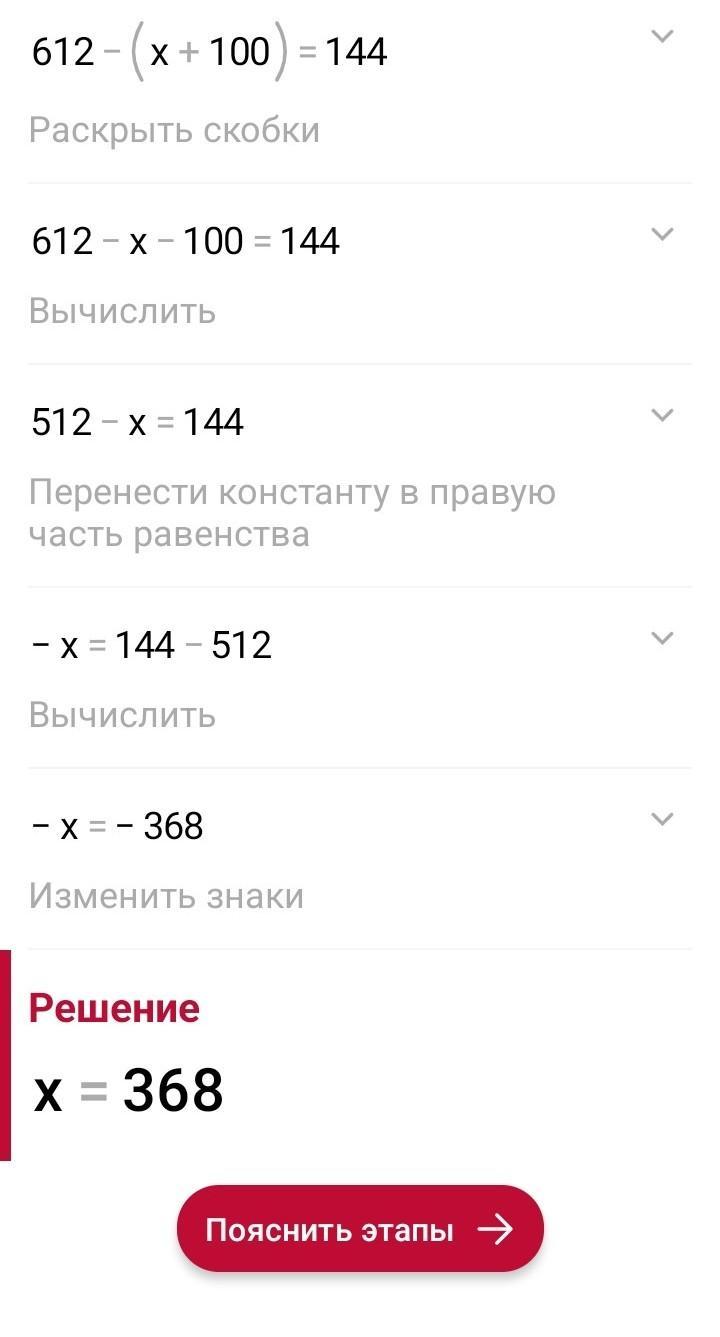Viewport: 720px width, 1337px height.
Task: Expand the step −x = −368
Action: 662,820
